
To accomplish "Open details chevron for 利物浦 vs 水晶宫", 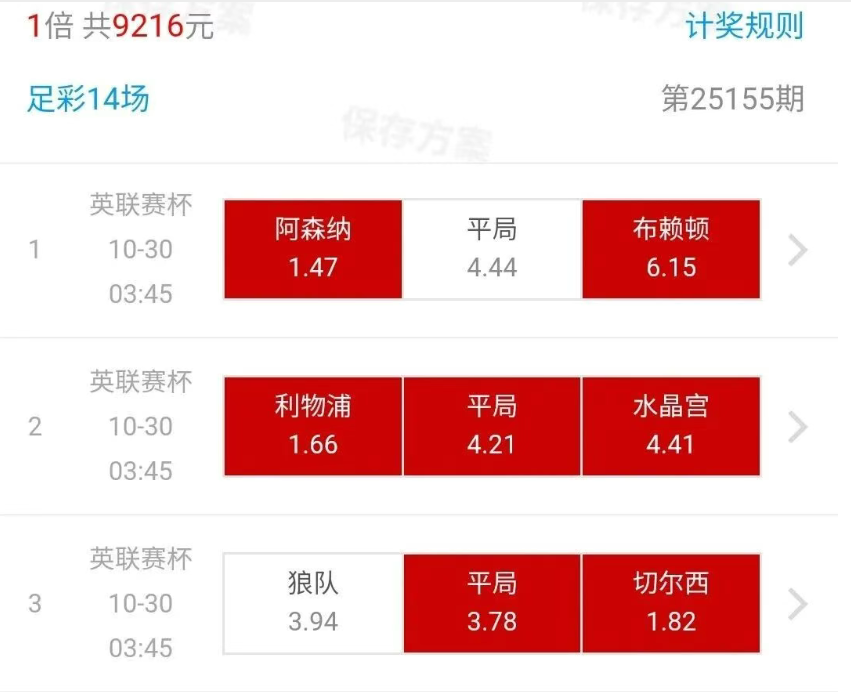I will pos(797,427).
